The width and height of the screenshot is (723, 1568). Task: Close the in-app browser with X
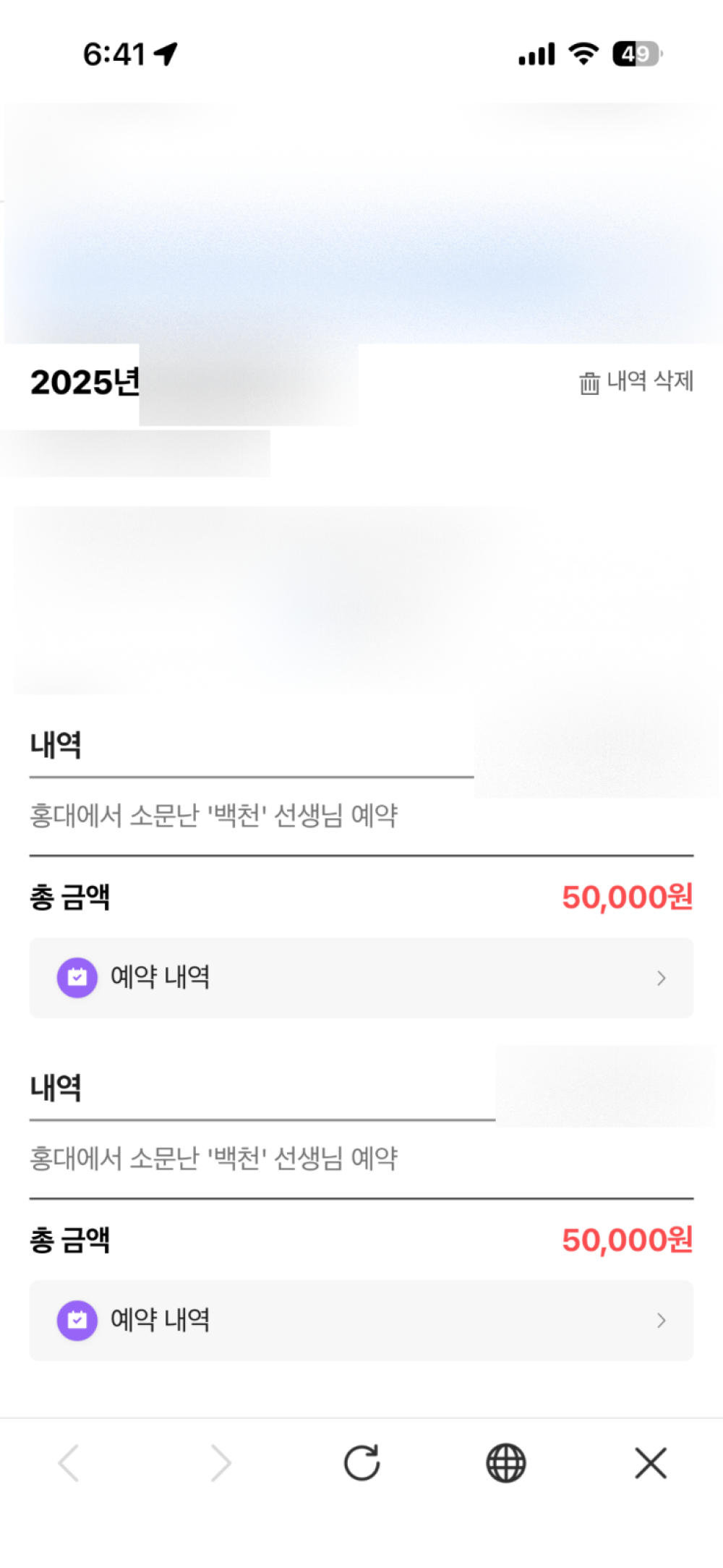point(650,1463)
